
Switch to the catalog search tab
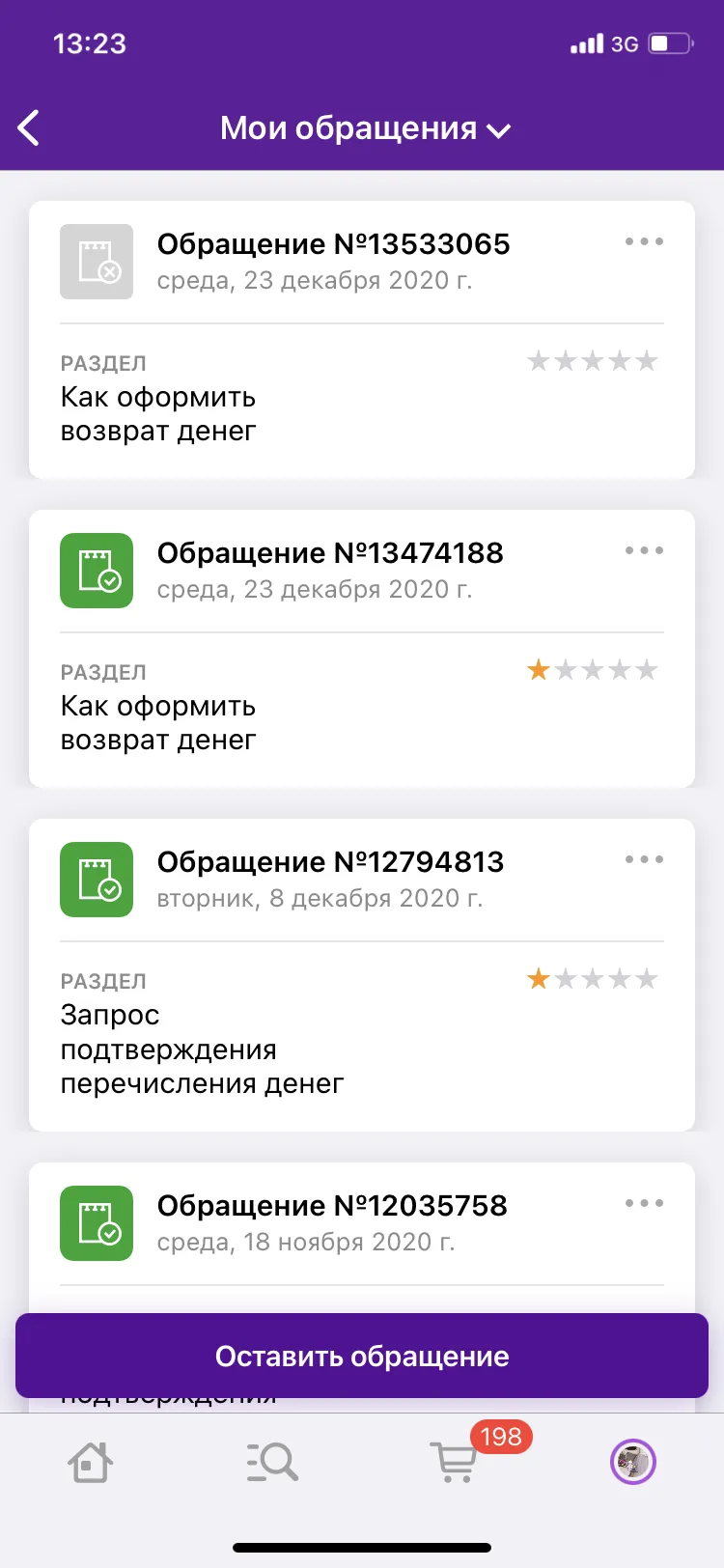click(x=272, y=1462)
